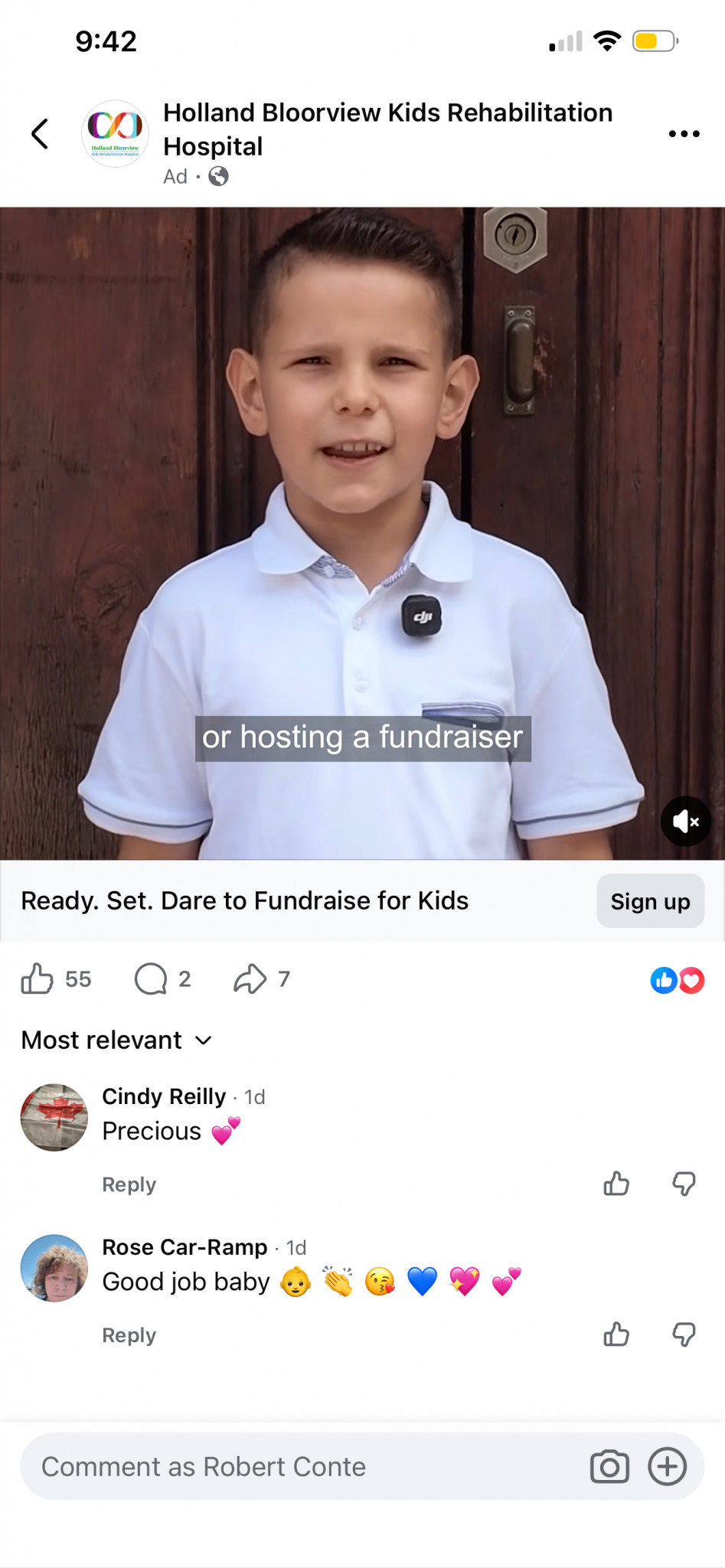Reply to Cindy Reilly's comment

point(129,1184)
